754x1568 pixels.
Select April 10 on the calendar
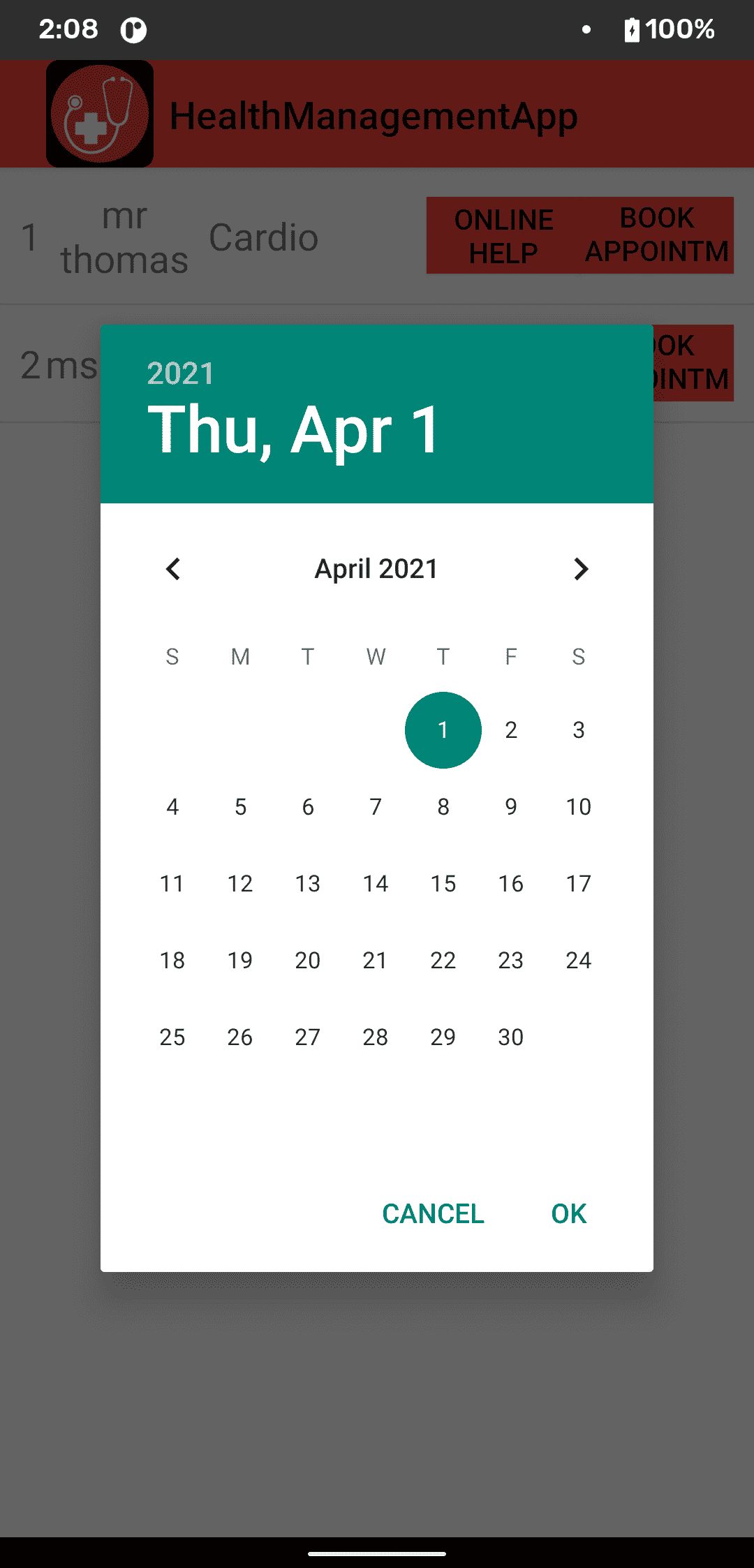578,807
